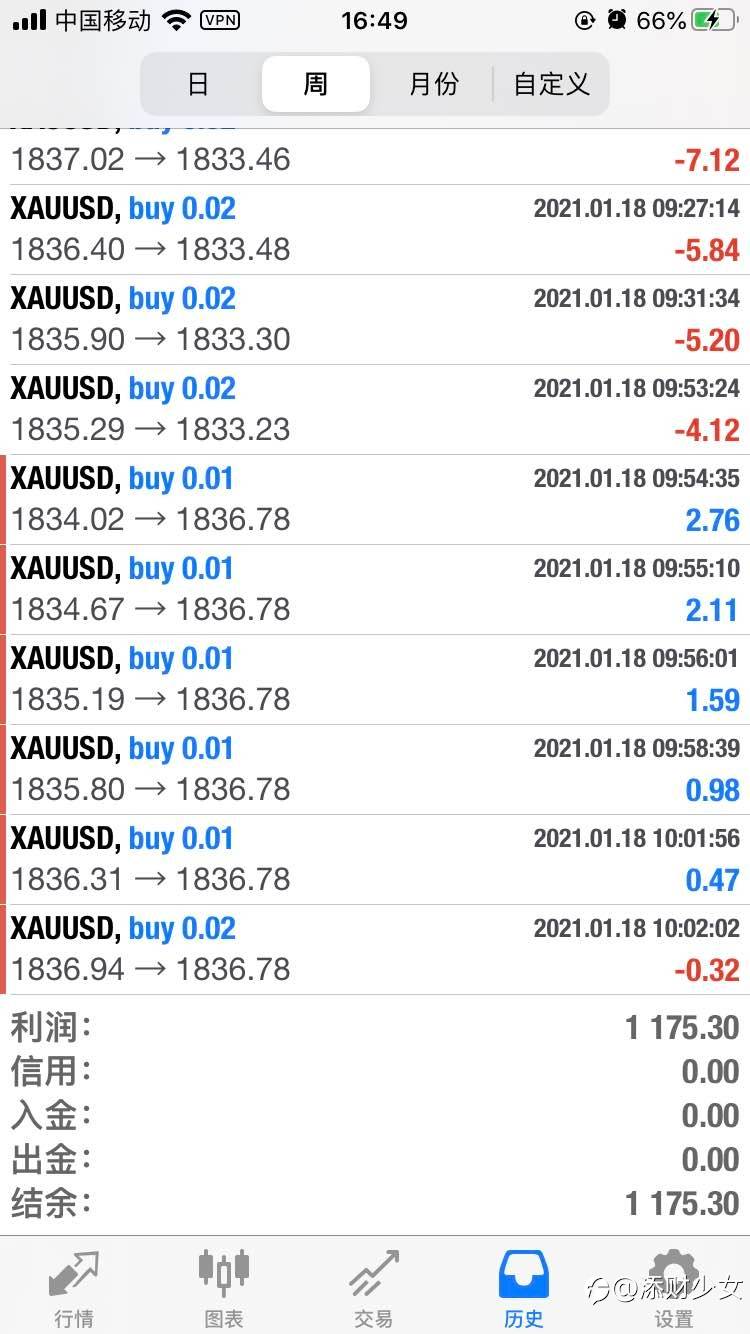Open the 设置 settings tab
Screen dimensions: 750x1334
click(674, 1287)
